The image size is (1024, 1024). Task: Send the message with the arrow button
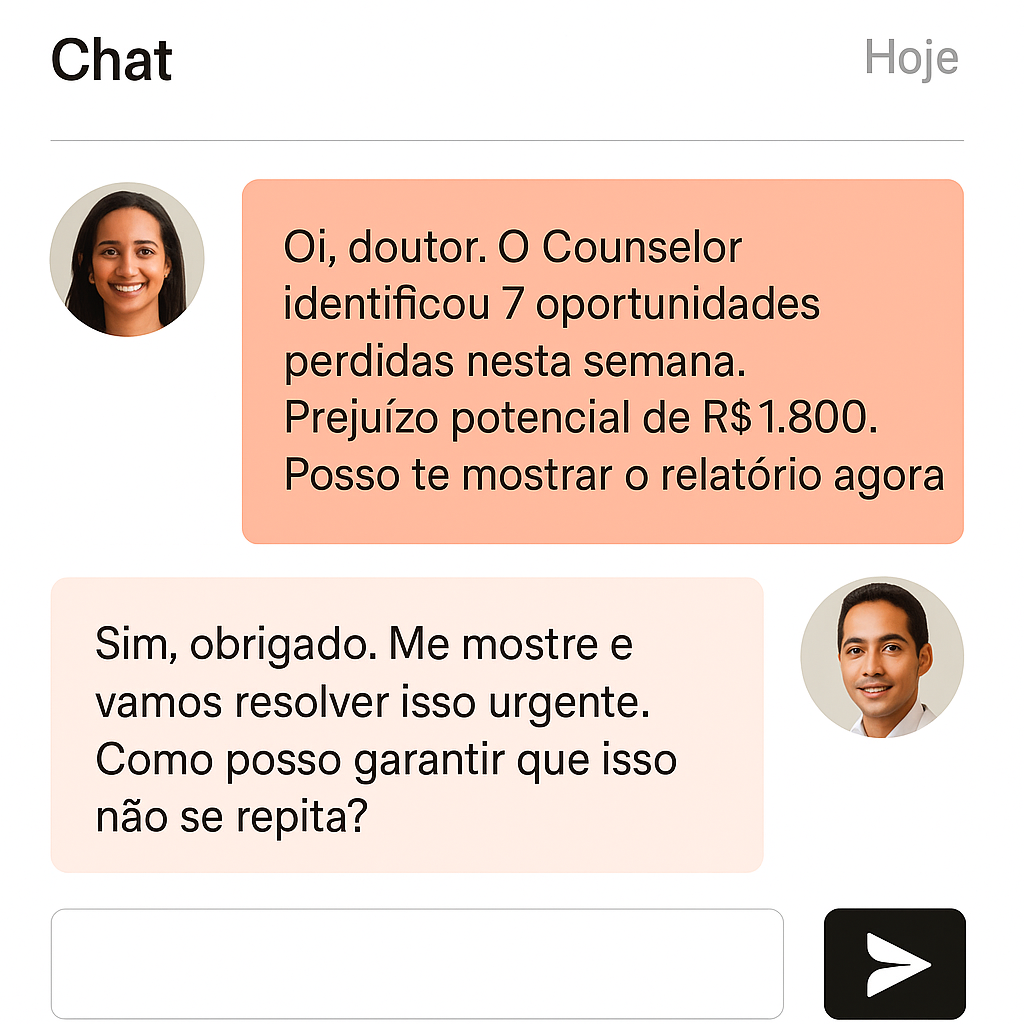(x=894, y=964)
